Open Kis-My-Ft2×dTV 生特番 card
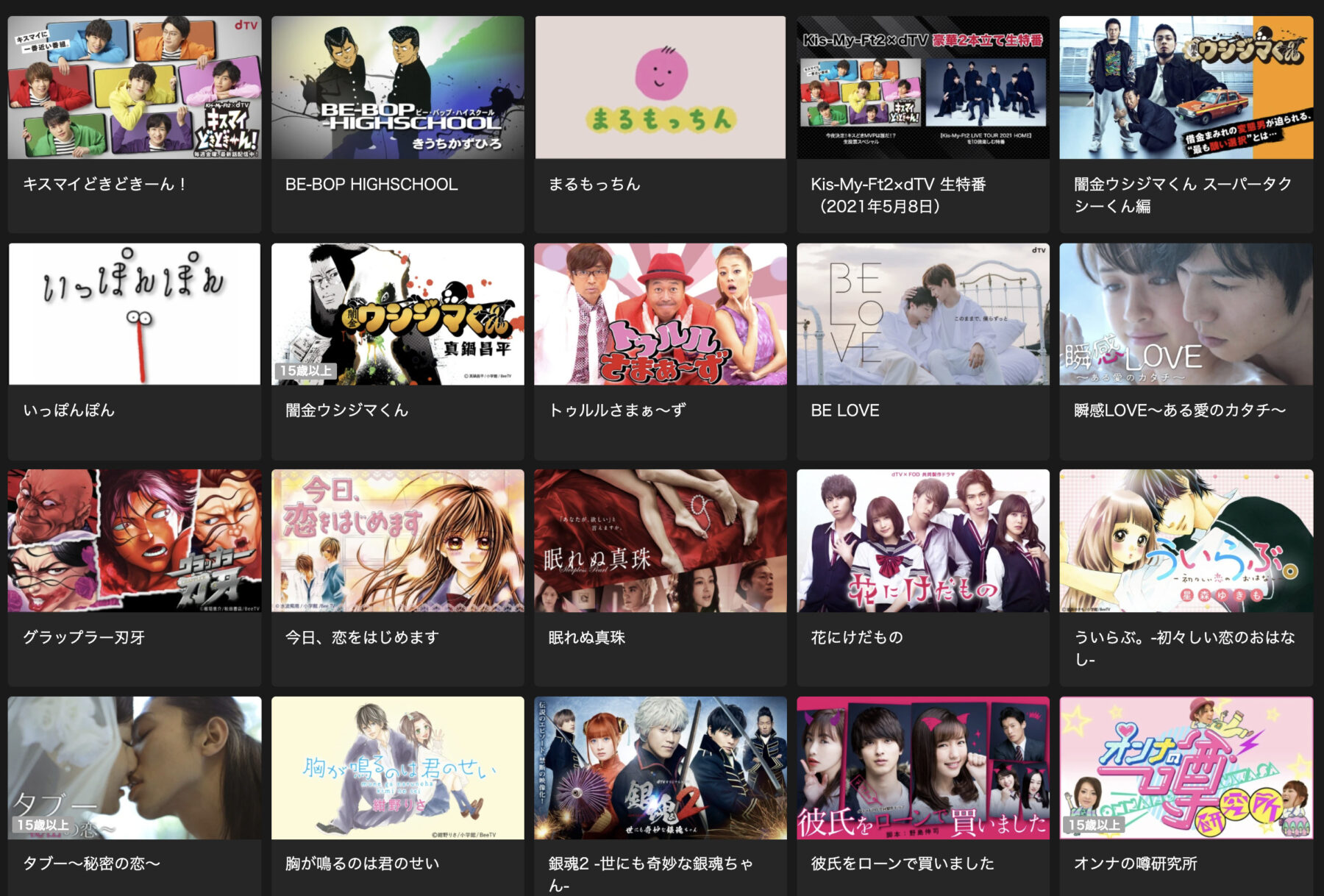 (x=922, y=88)
